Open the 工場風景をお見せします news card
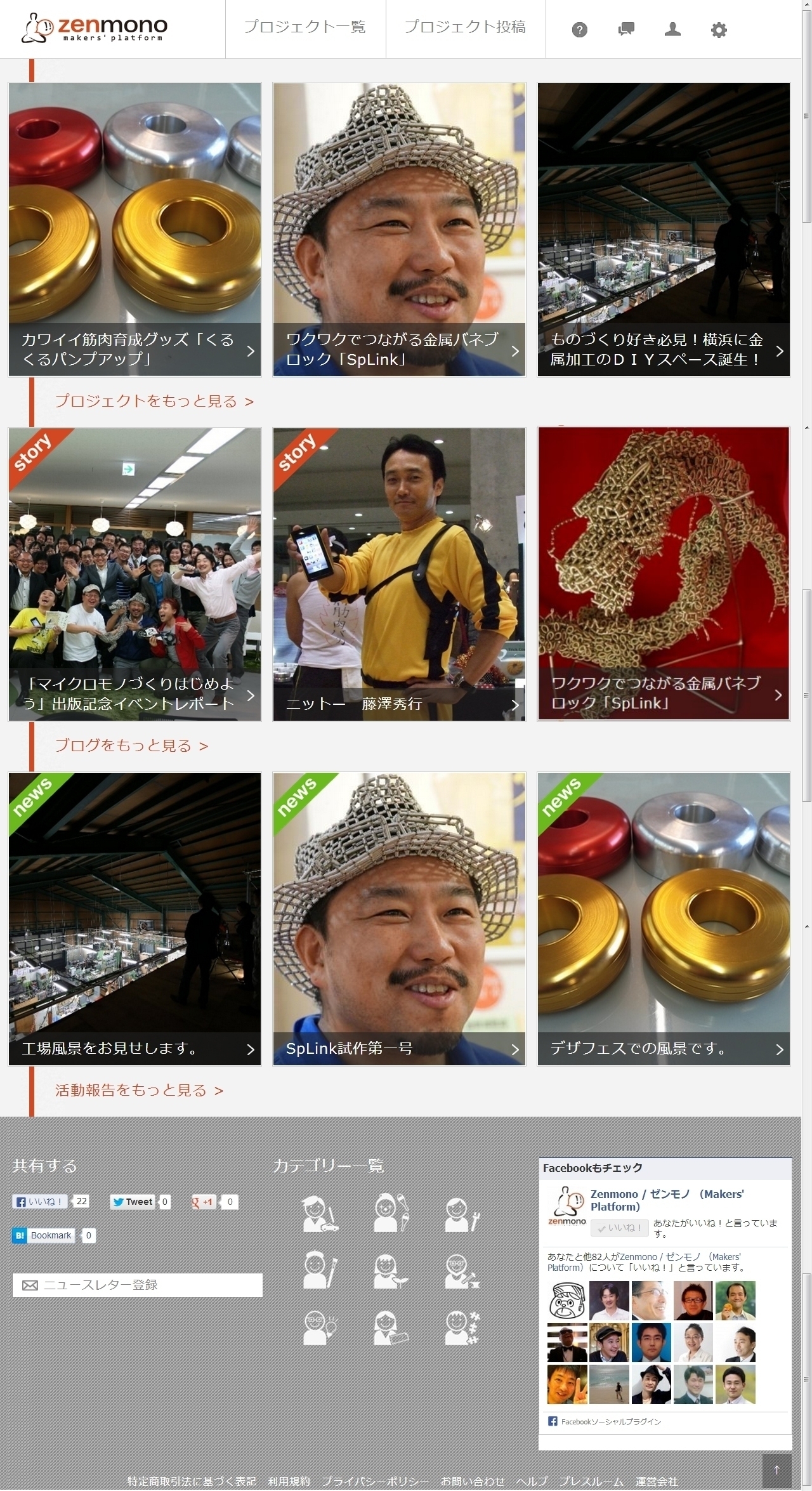This screenshot has height=1491, width=812. tap(134, 919)
